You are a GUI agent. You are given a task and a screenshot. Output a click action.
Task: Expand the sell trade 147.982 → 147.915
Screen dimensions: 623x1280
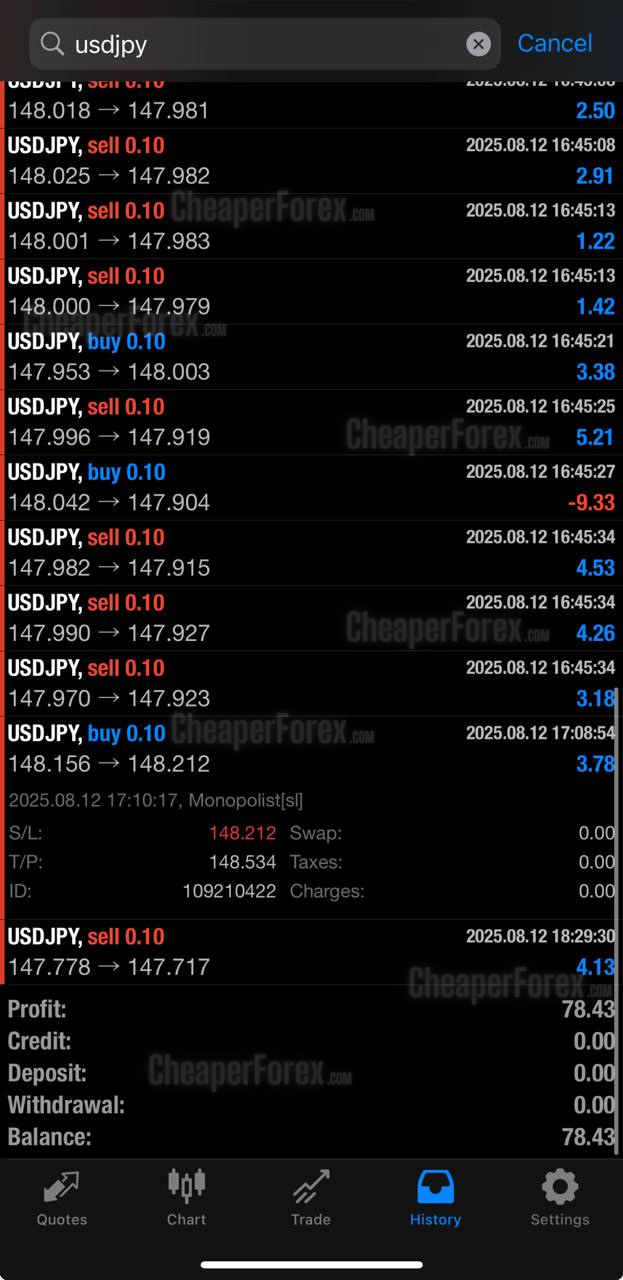pos(311,553)
